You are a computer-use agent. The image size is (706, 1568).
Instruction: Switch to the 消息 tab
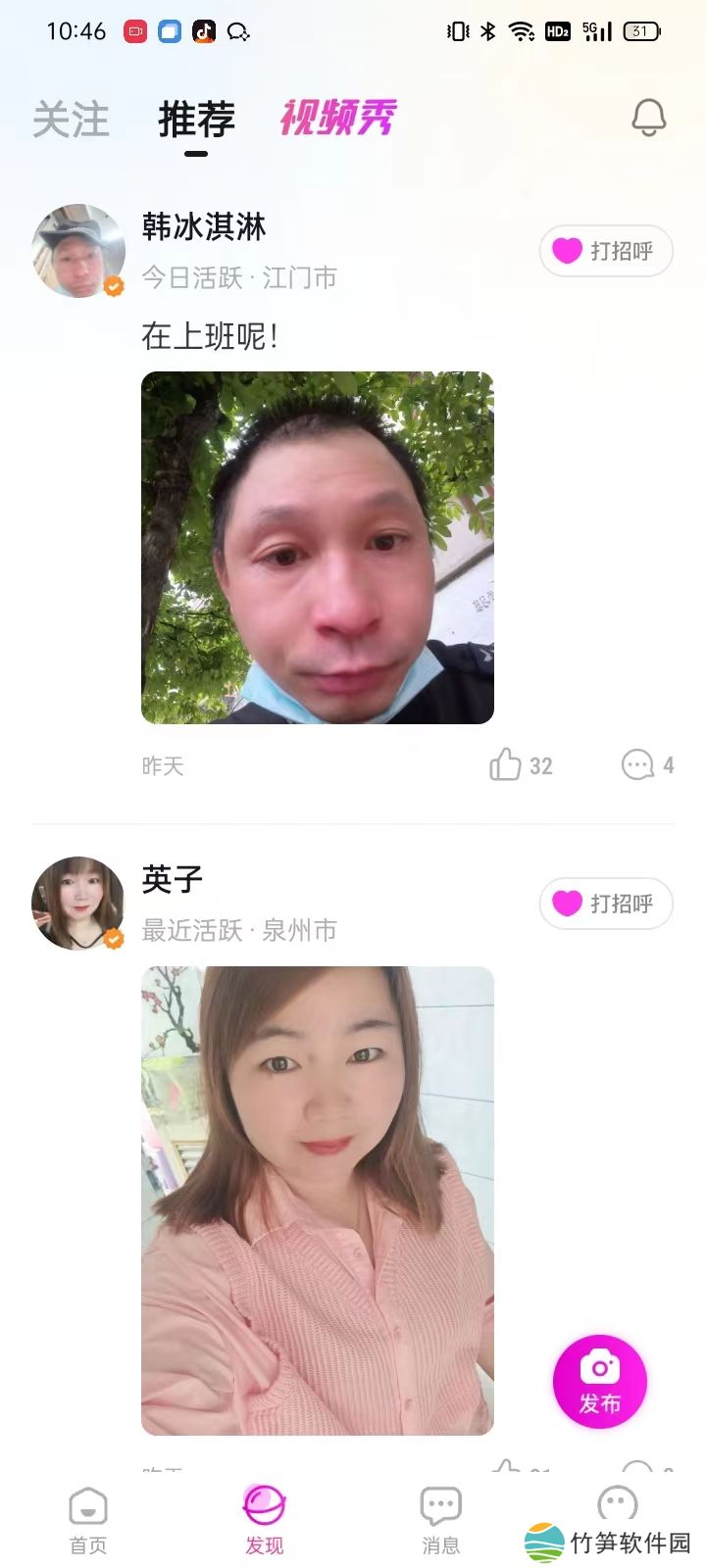click(x=440, y=1519)
